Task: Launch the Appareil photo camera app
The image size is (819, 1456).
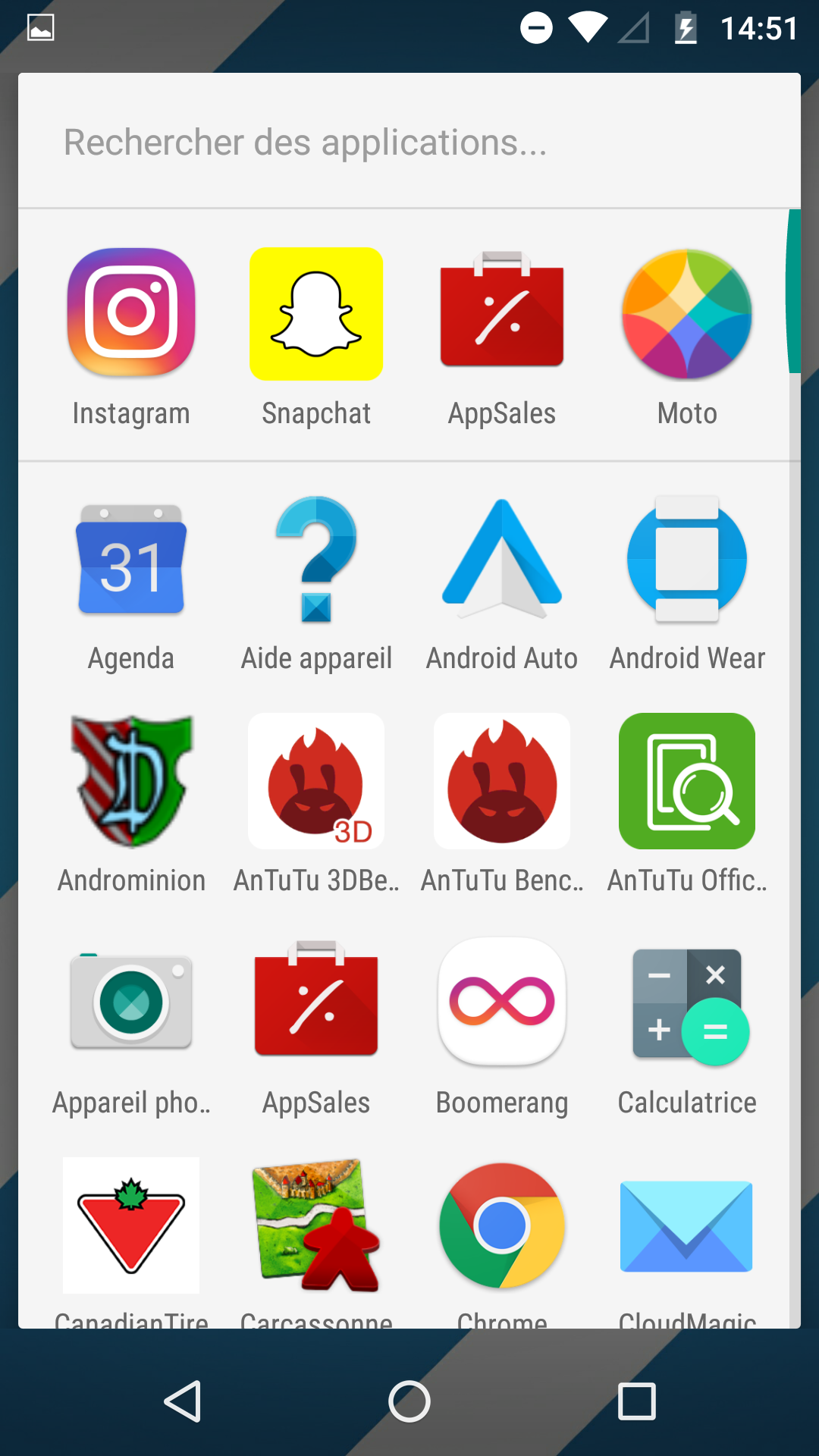Action: pos(131,1003)
